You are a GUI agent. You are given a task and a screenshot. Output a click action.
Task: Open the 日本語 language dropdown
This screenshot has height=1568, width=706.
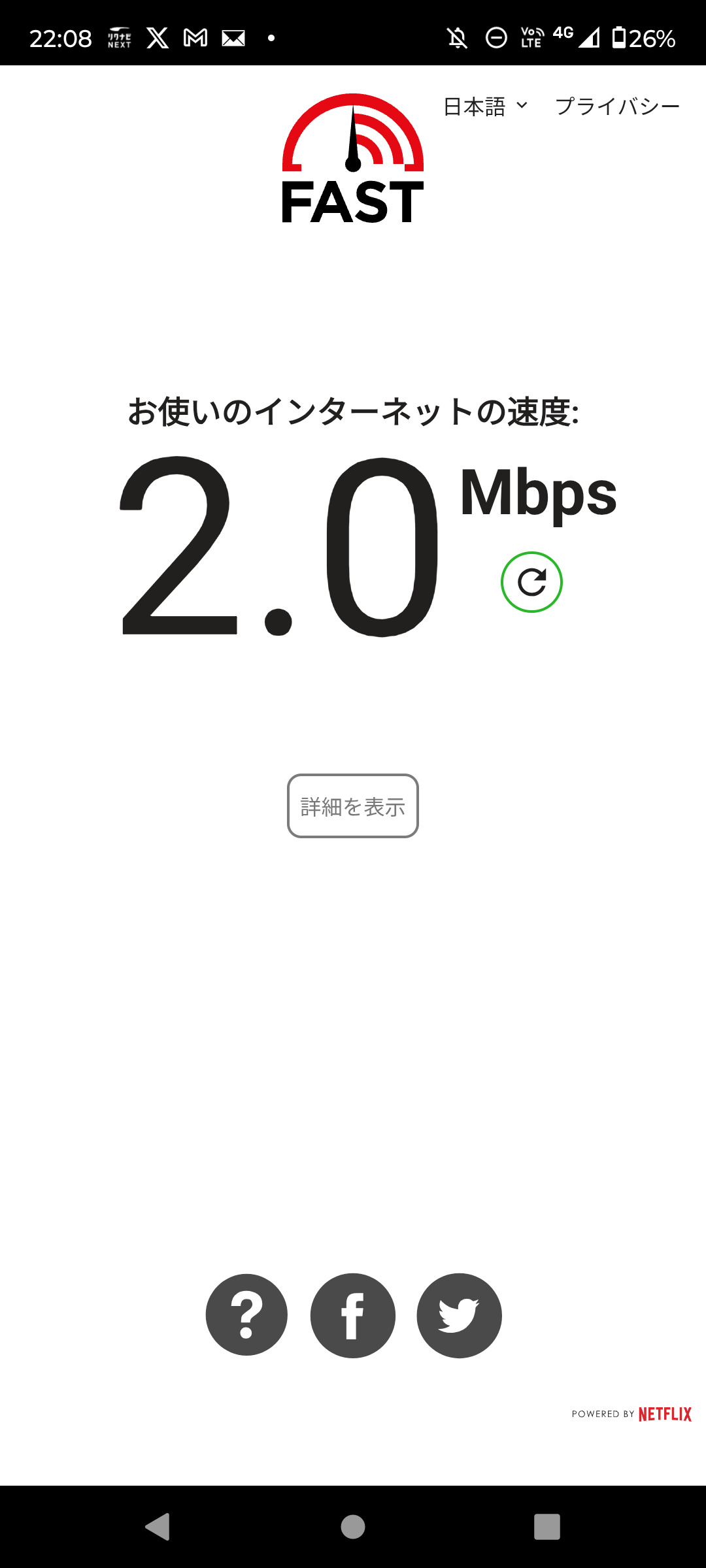485,106
